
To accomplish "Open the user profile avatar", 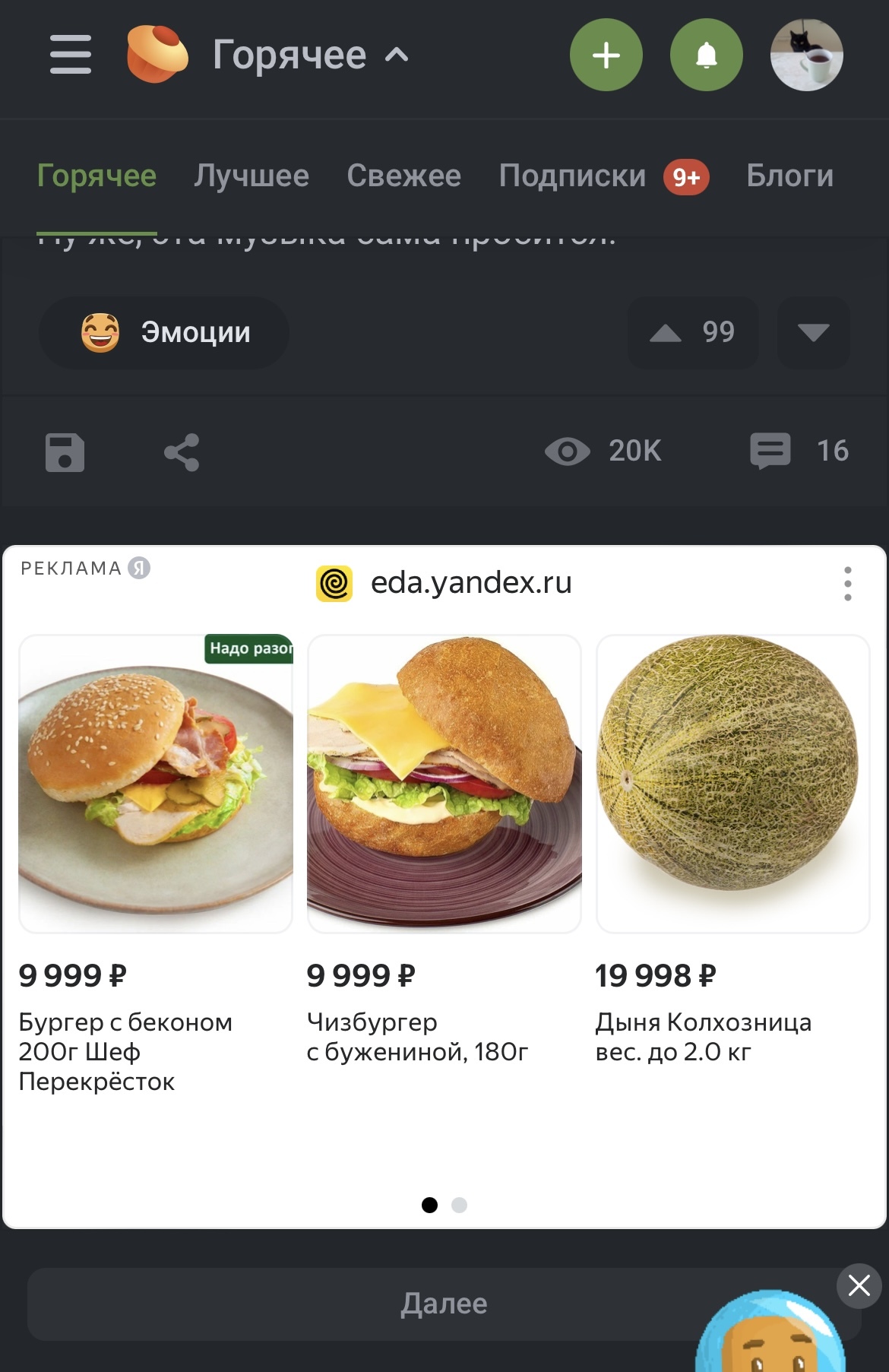I will [x=806, y=55].
